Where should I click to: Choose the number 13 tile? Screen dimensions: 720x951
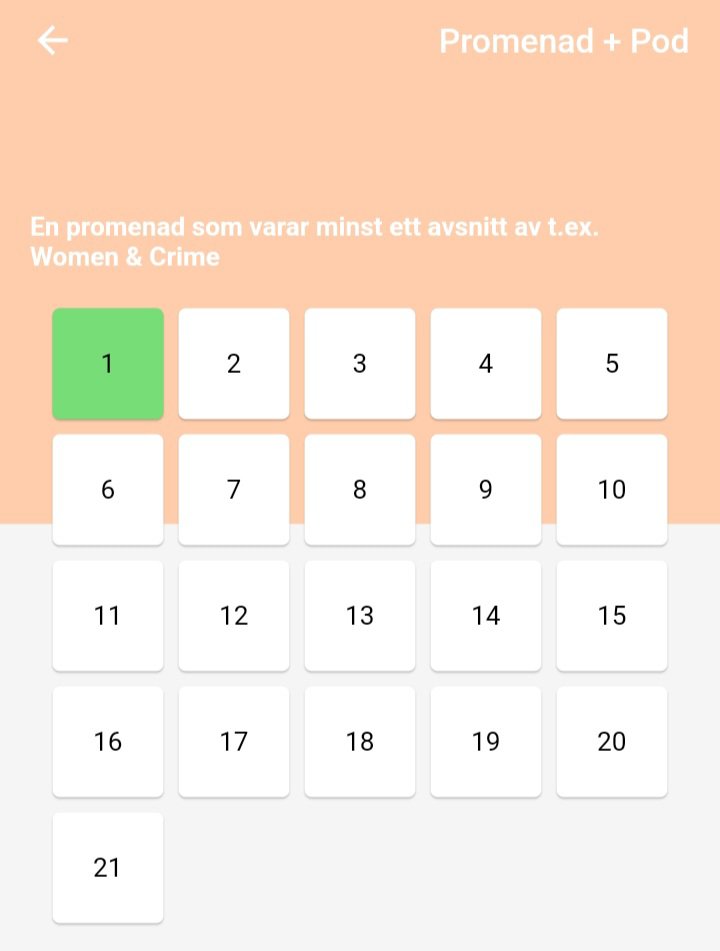point(360,616)
